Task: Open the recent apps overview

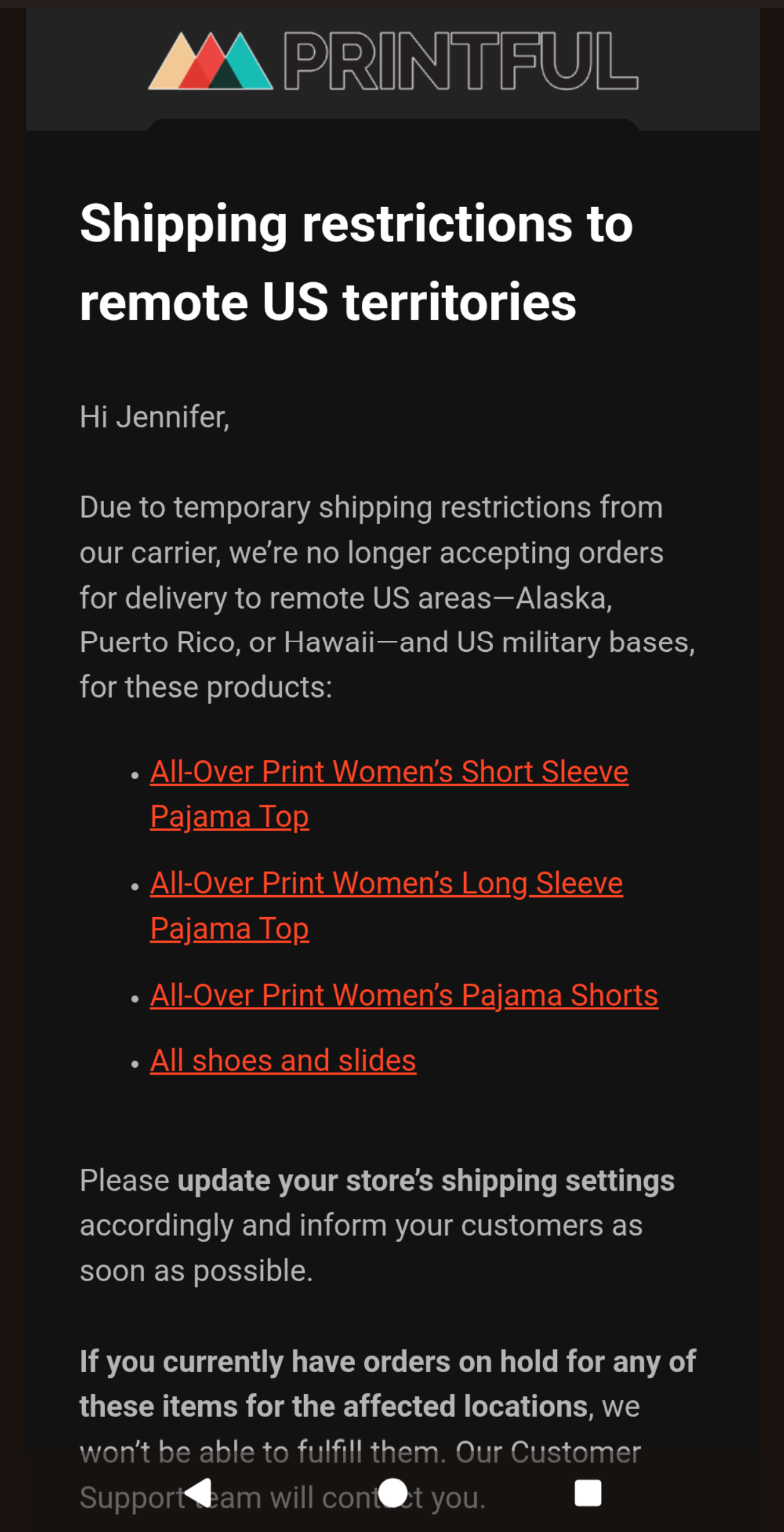Action: [588, 1492]
